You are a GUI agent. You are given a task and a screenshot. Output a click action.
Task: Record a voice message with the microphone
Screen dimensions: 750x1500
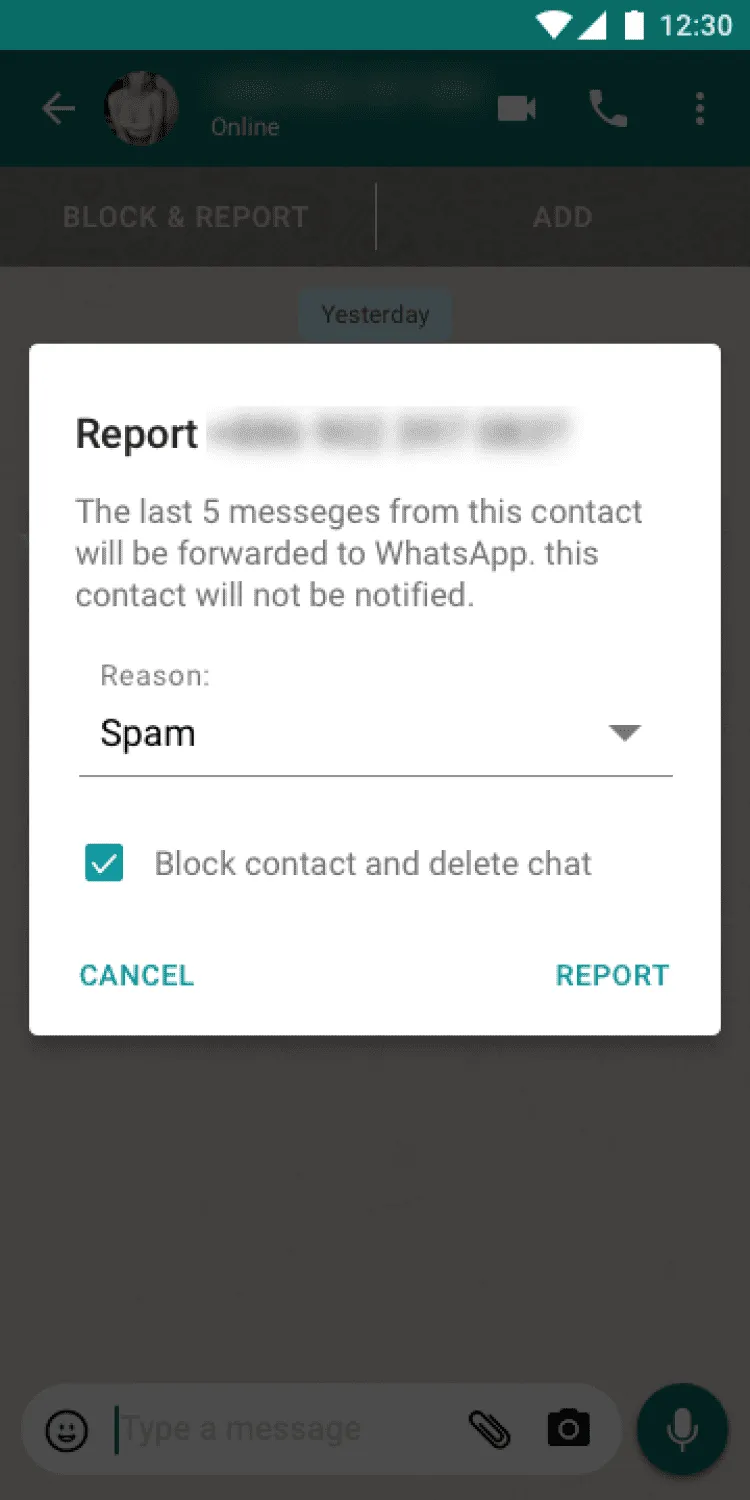point(682,1430)
